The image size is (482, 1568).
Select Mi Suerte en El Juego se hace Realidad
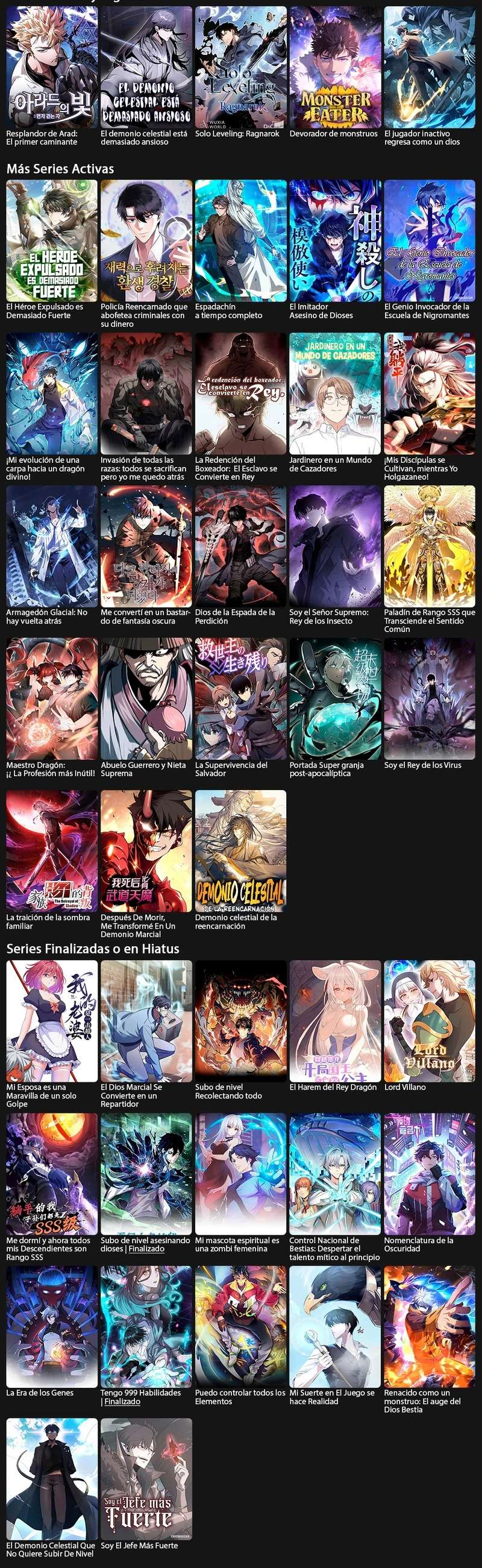pyautogui.click(x=336, y=1327)
